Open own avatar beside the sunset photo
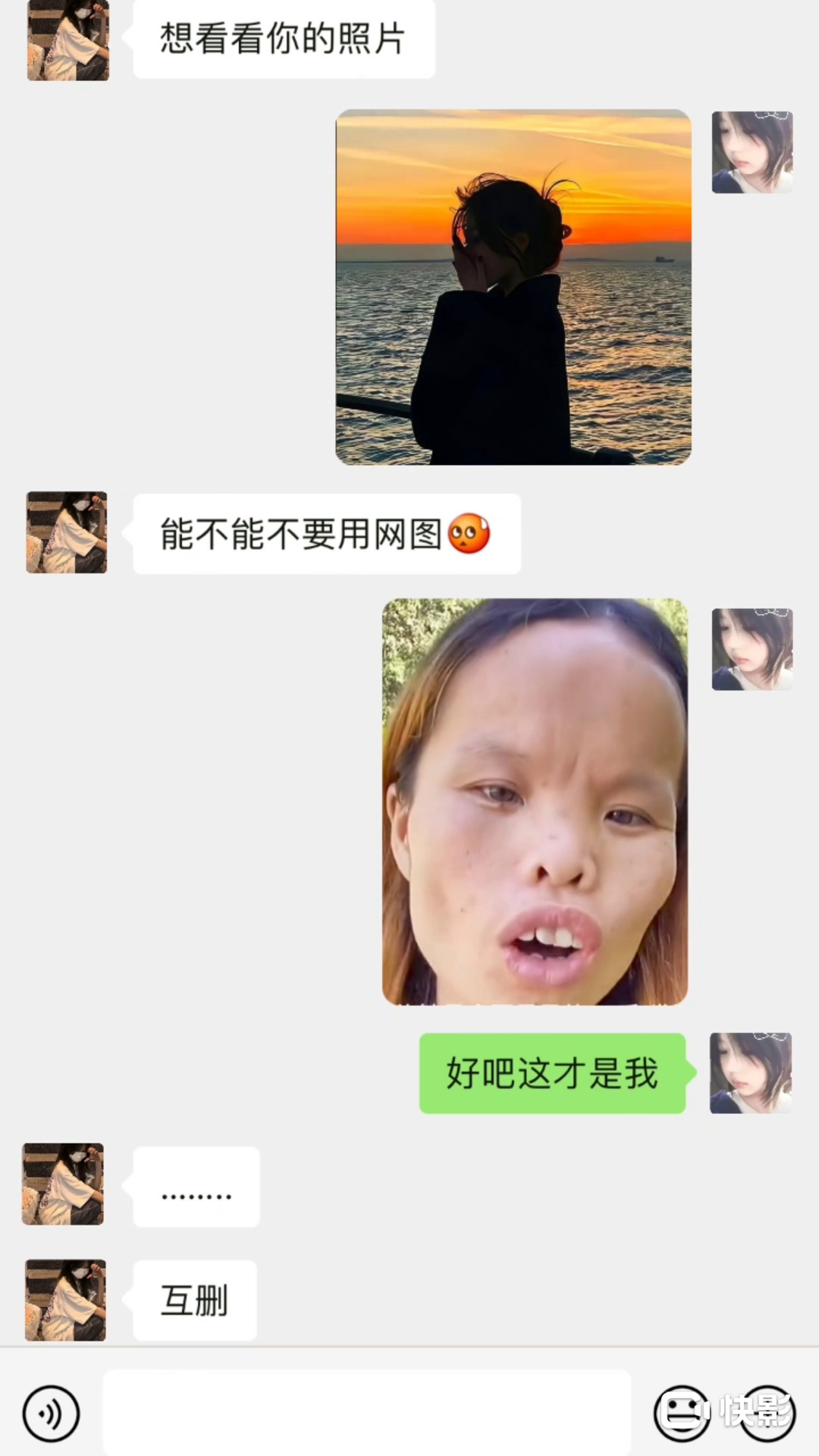 (752, 152)
